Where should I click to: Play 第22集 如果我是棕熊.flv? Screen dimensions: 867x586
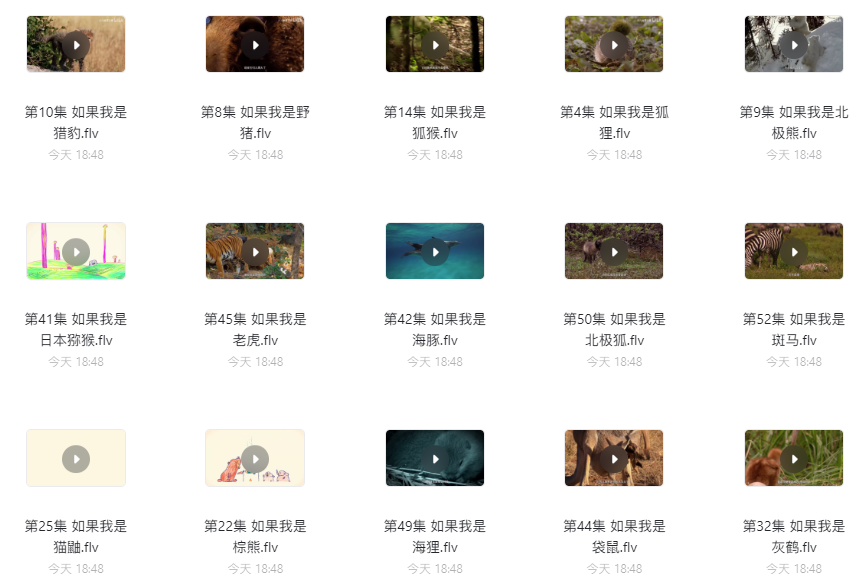[255, 459]
